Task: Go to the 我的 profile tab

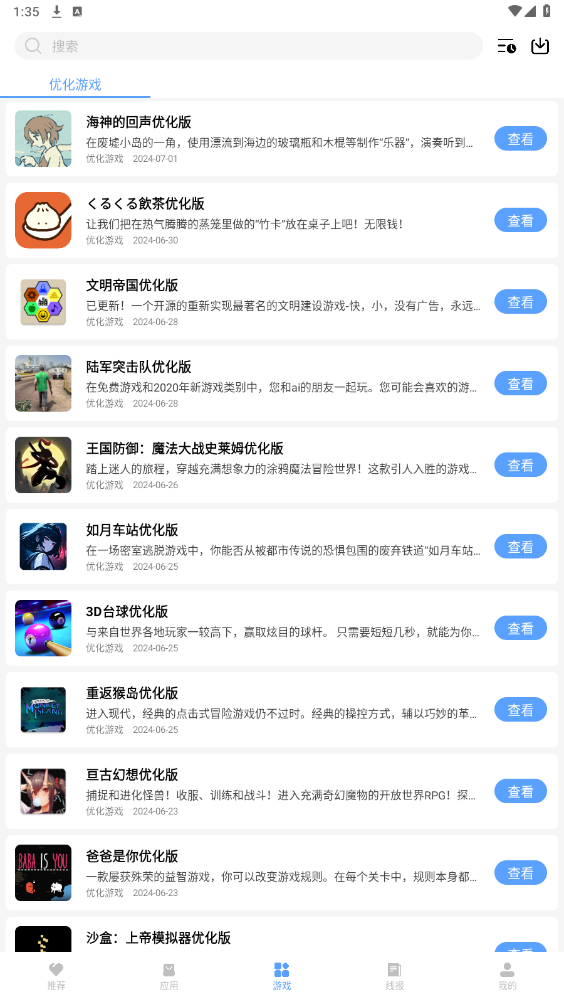Action: [507, 977]
